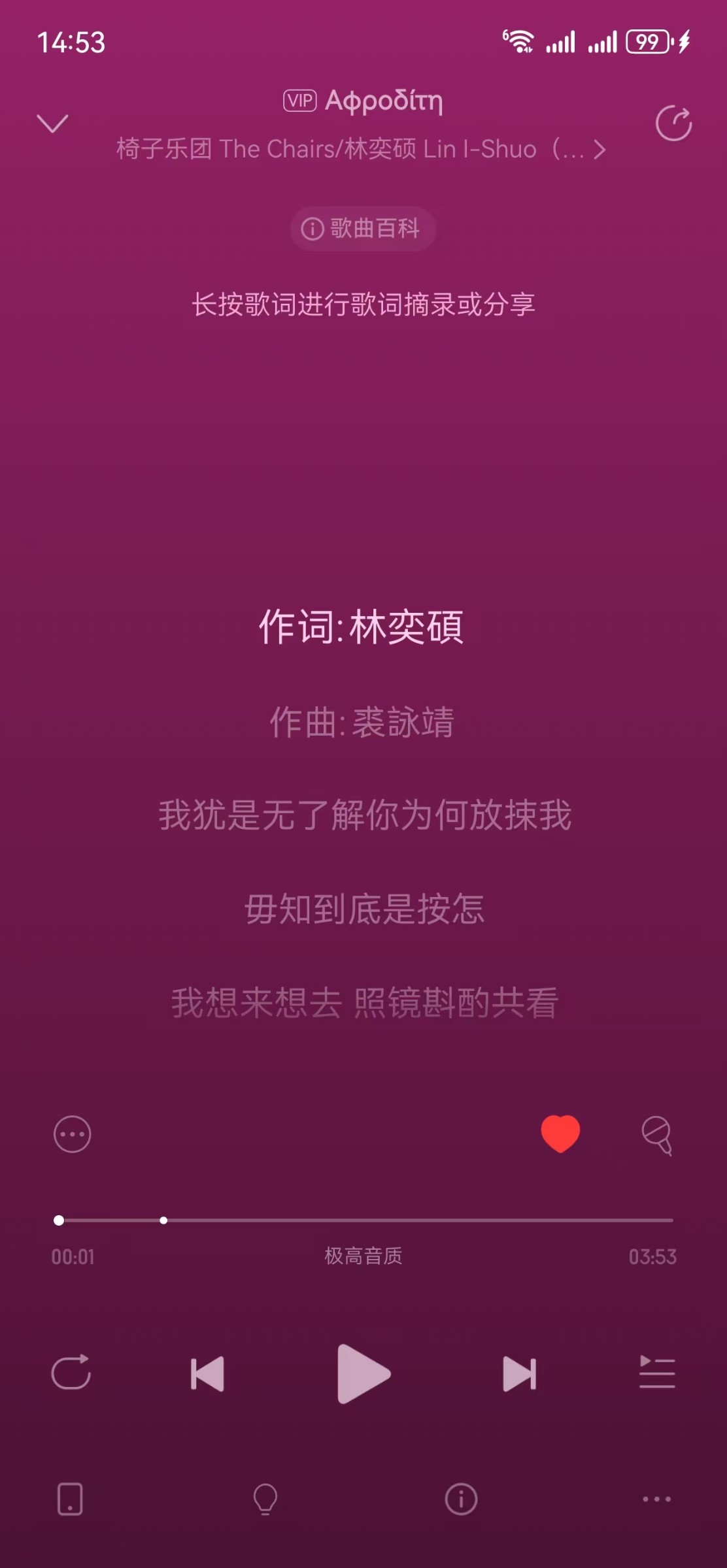Seek along the playback progress bar
The width and height of the screenshot is (727, 1568).
pos(366,1220)
